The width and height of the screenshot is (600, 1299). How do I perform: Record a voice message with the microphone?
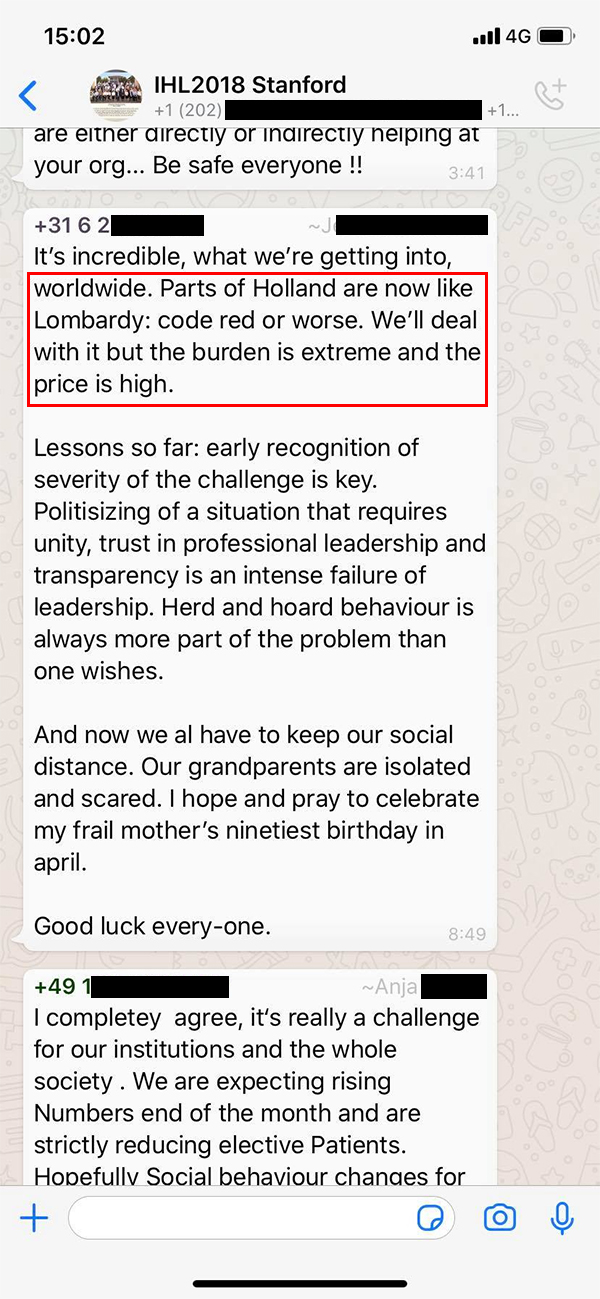[562, 1218]
